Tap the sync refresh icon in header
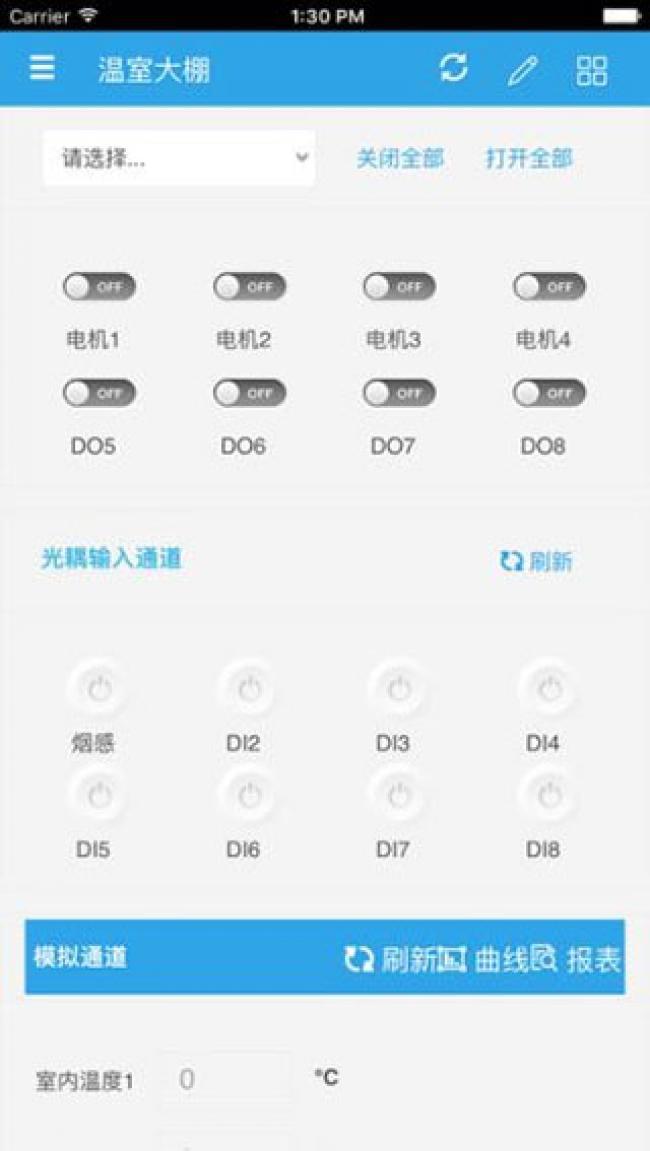The width and height of the screenshot is (650, 1151). pyautogui.click(x=453, y=68)
